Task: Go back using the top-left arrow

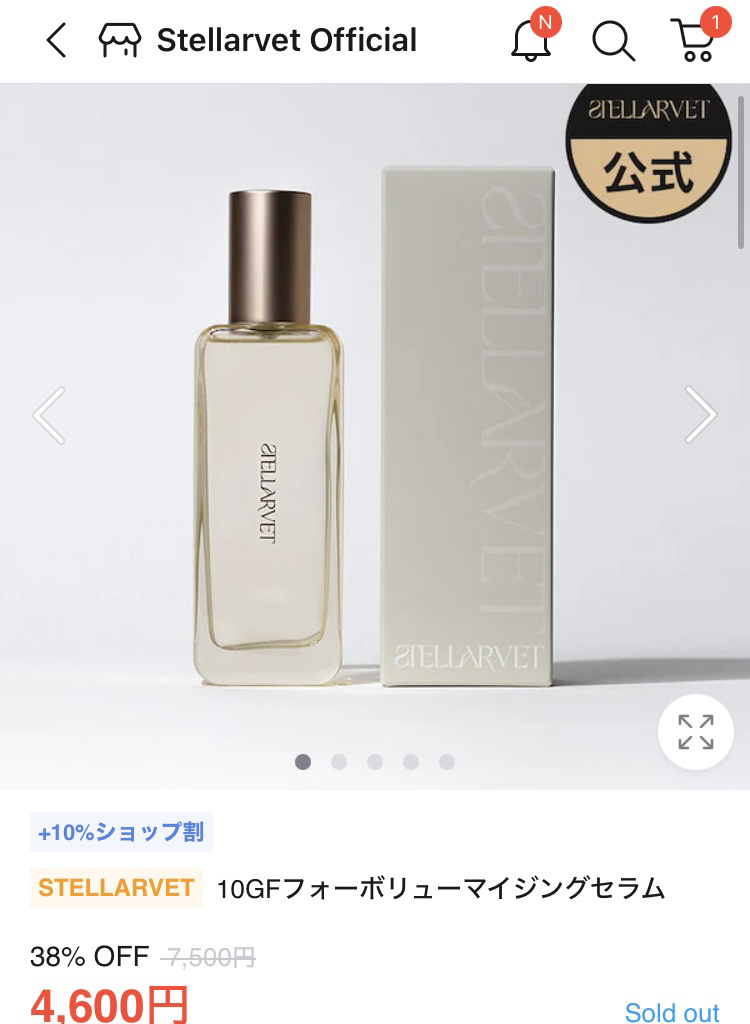Action: [x=56, y=40]
